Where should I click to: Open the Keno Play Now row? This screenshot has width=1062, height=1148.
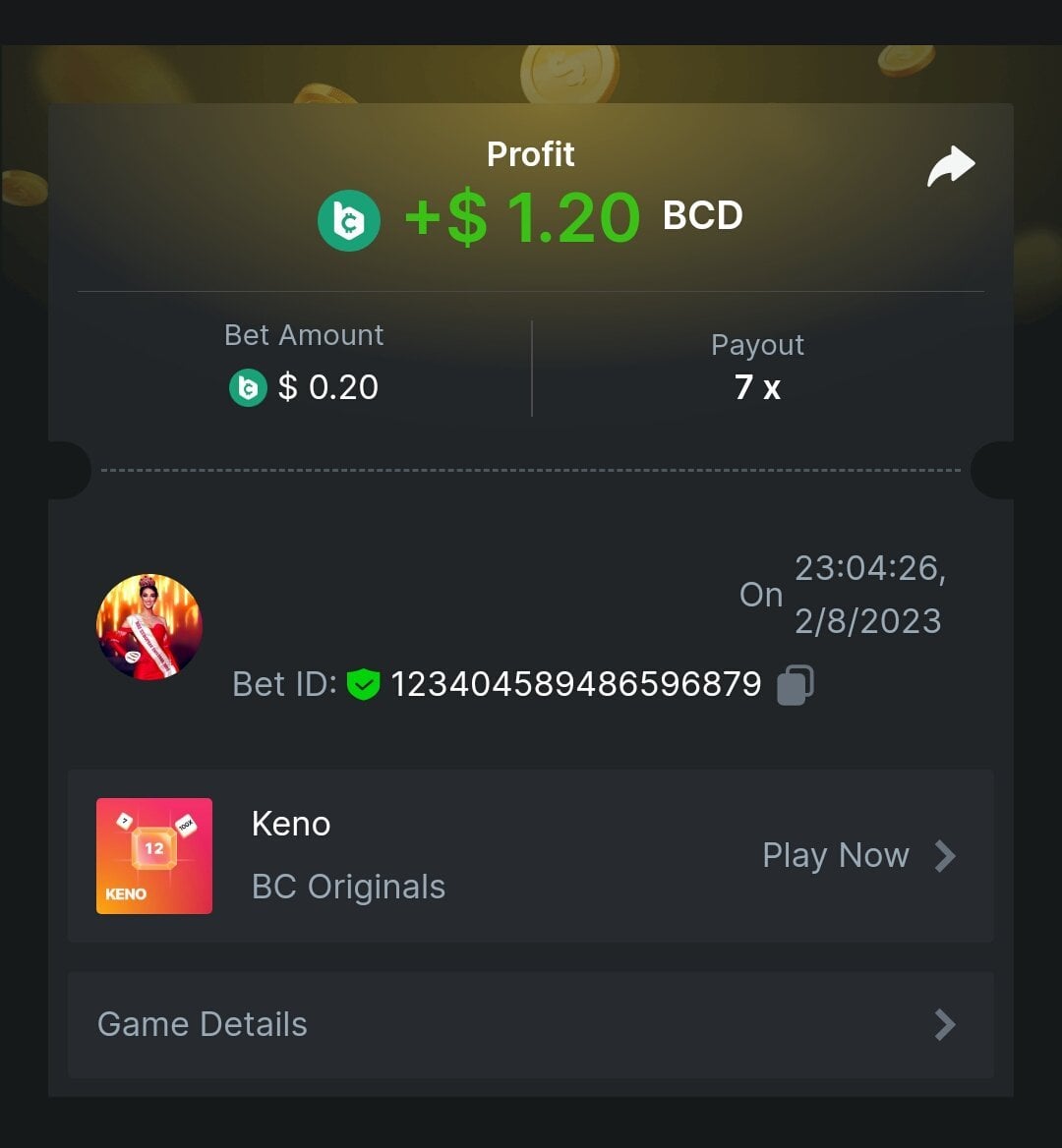[x=857, y=855]
